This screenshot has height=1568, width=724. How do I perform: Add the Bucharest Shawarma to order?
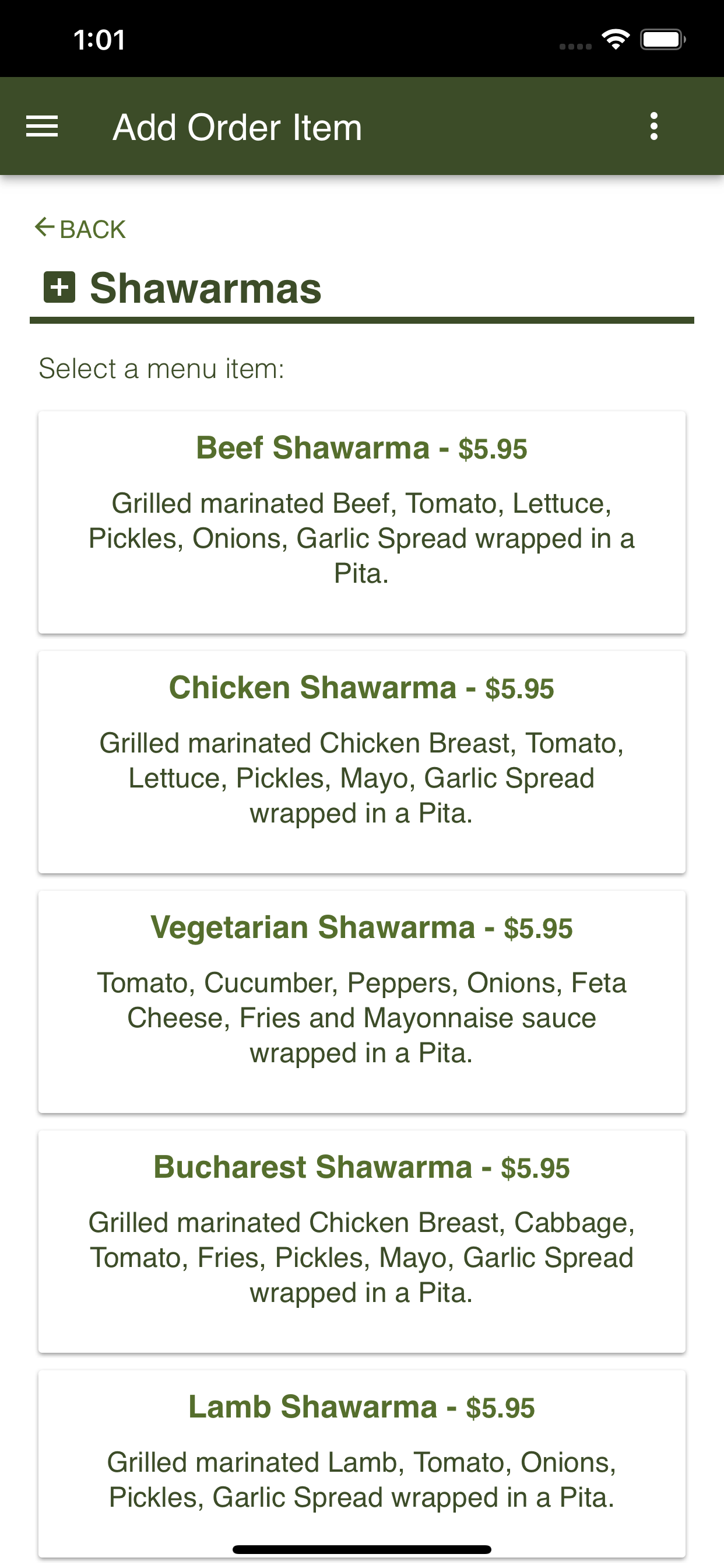tap(362, 1242)
